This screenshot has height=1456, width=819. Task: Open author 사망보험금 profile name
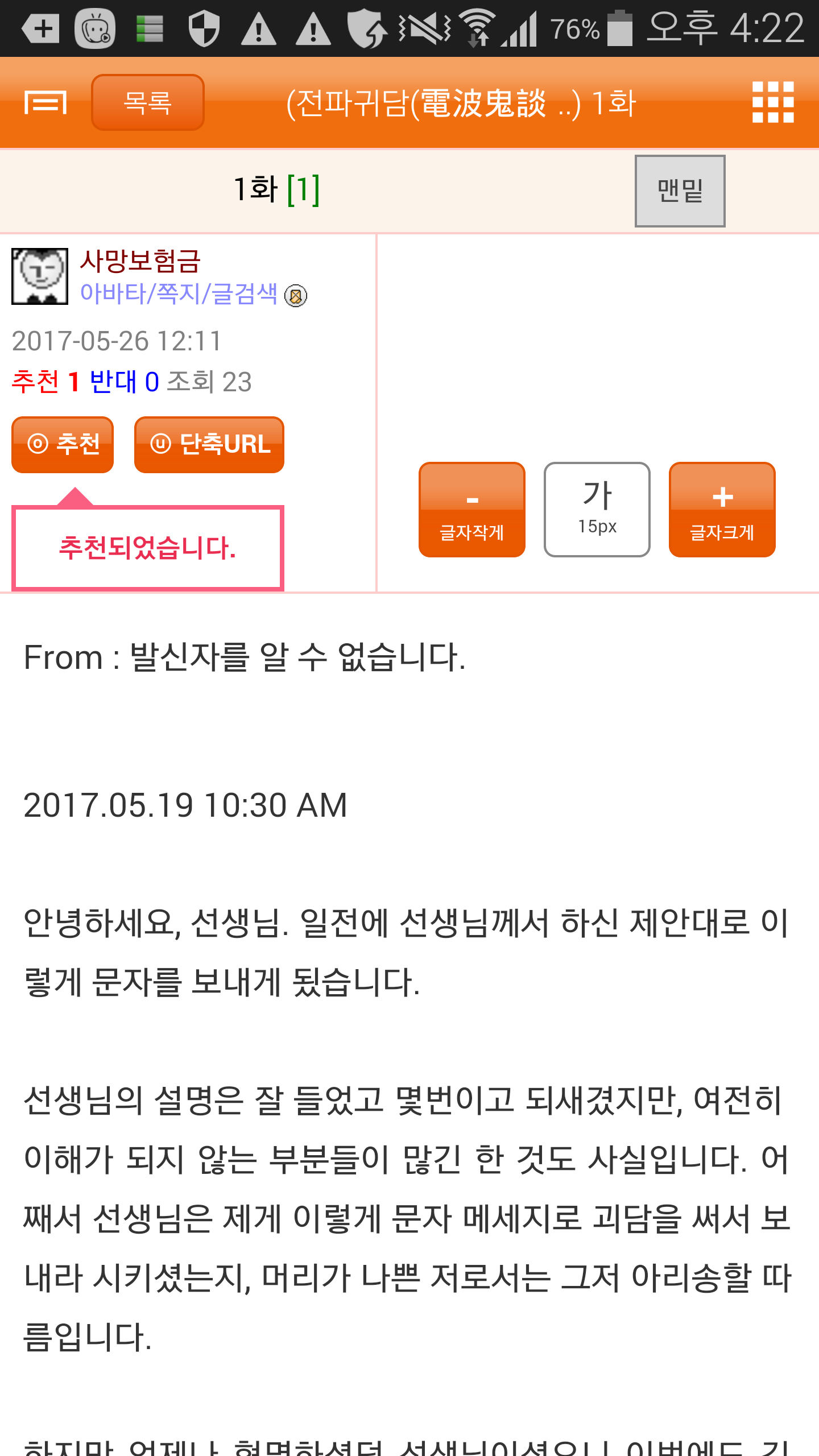140,262
